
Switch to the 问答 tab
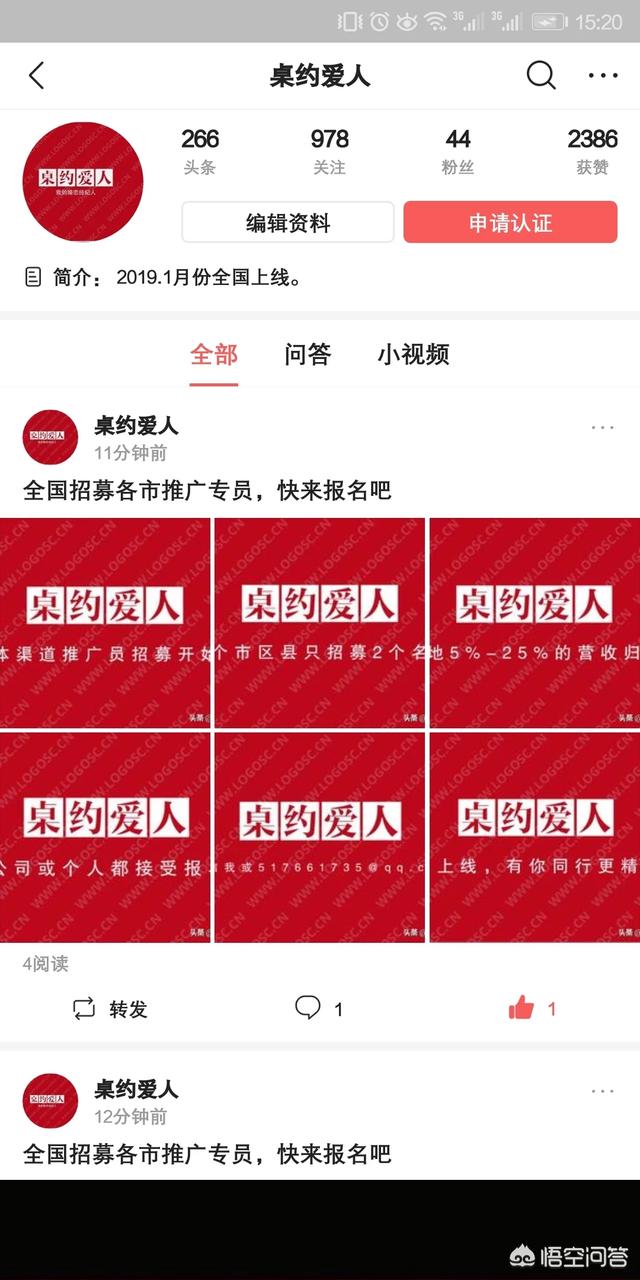(307, 354)
